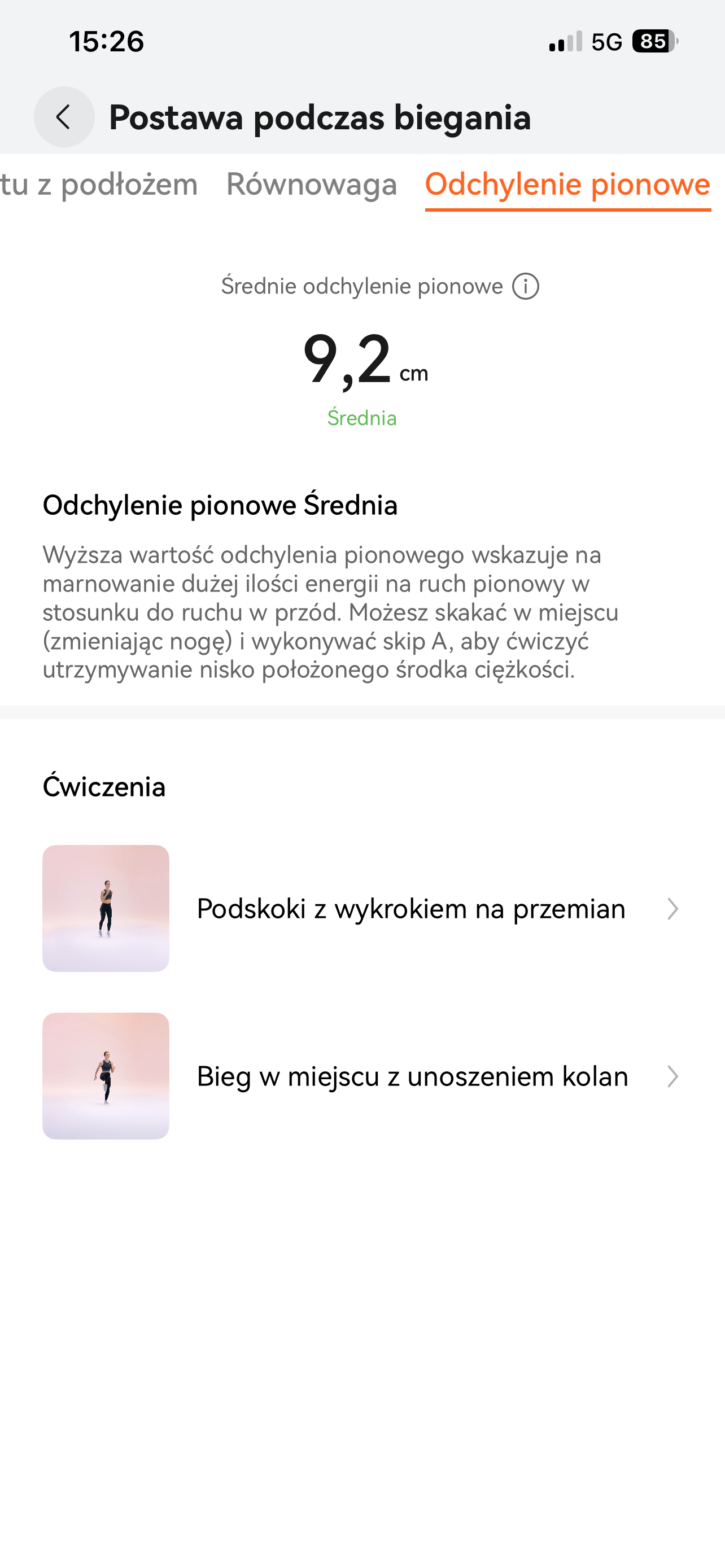Viewport: 725px width, 1568px height.
Task: Go back from Postawa podczas biegania
Action: tap(64, 116)
